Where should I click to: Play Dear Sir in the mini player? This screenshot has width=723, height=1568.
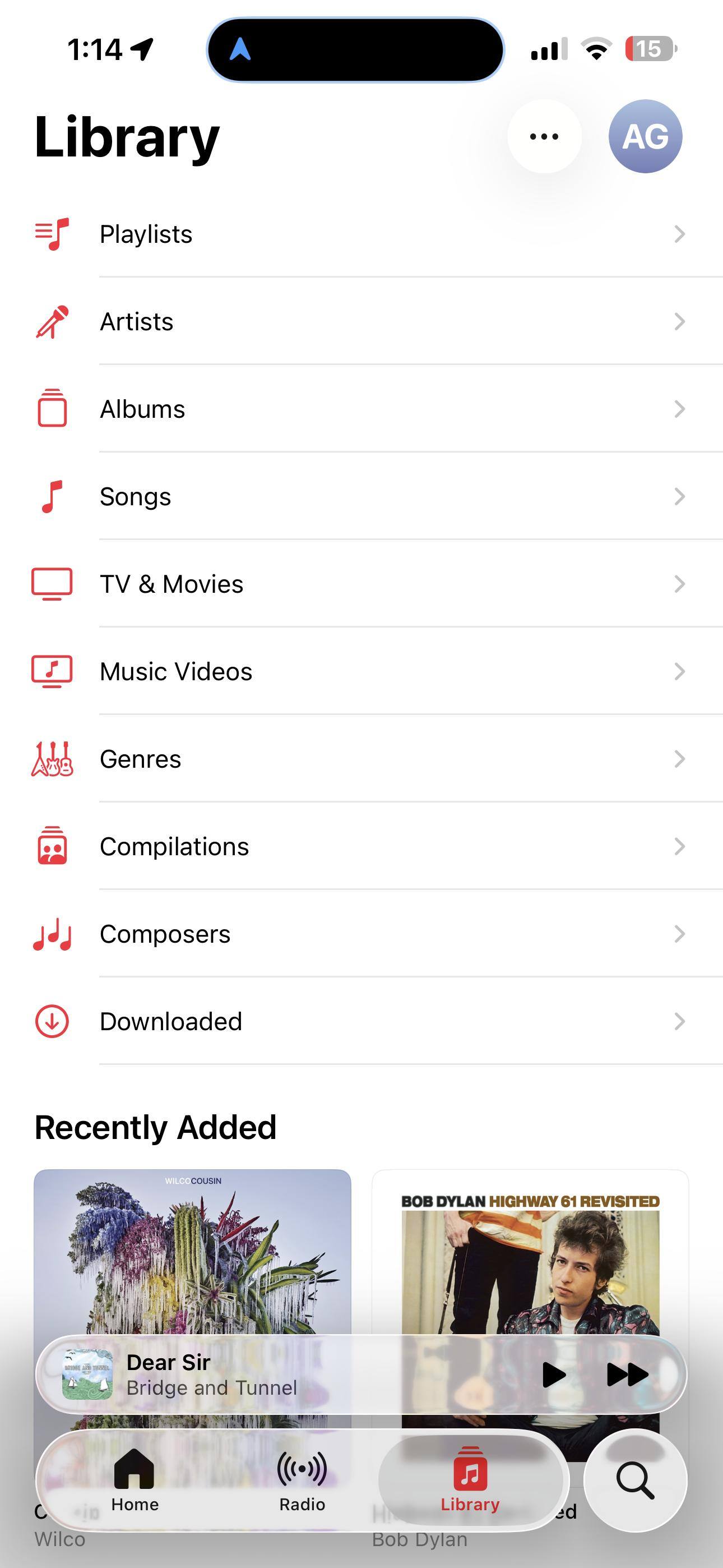point(554,1375)
